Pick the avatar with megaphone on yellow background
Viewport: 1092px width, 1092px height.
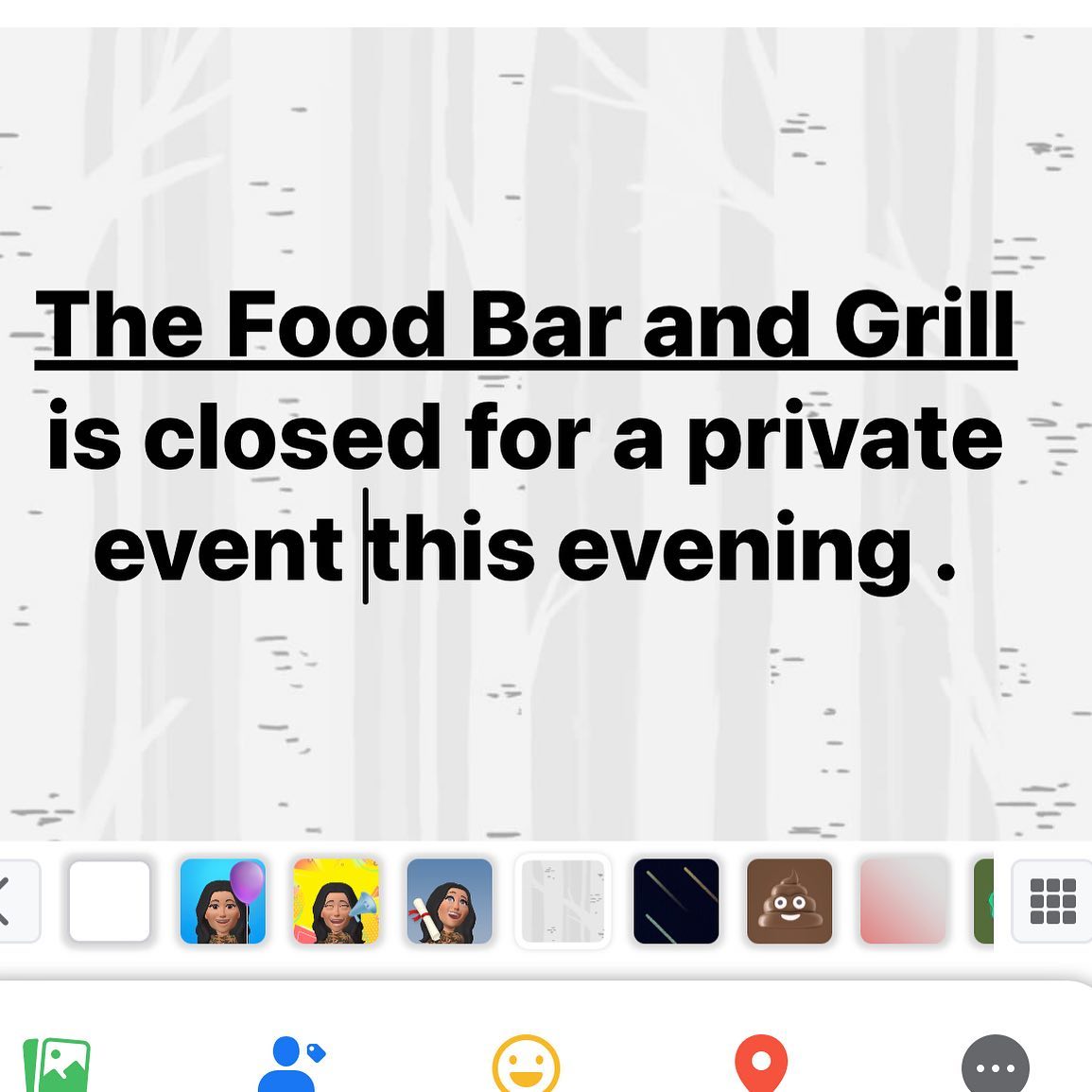[x=337, y=901]
